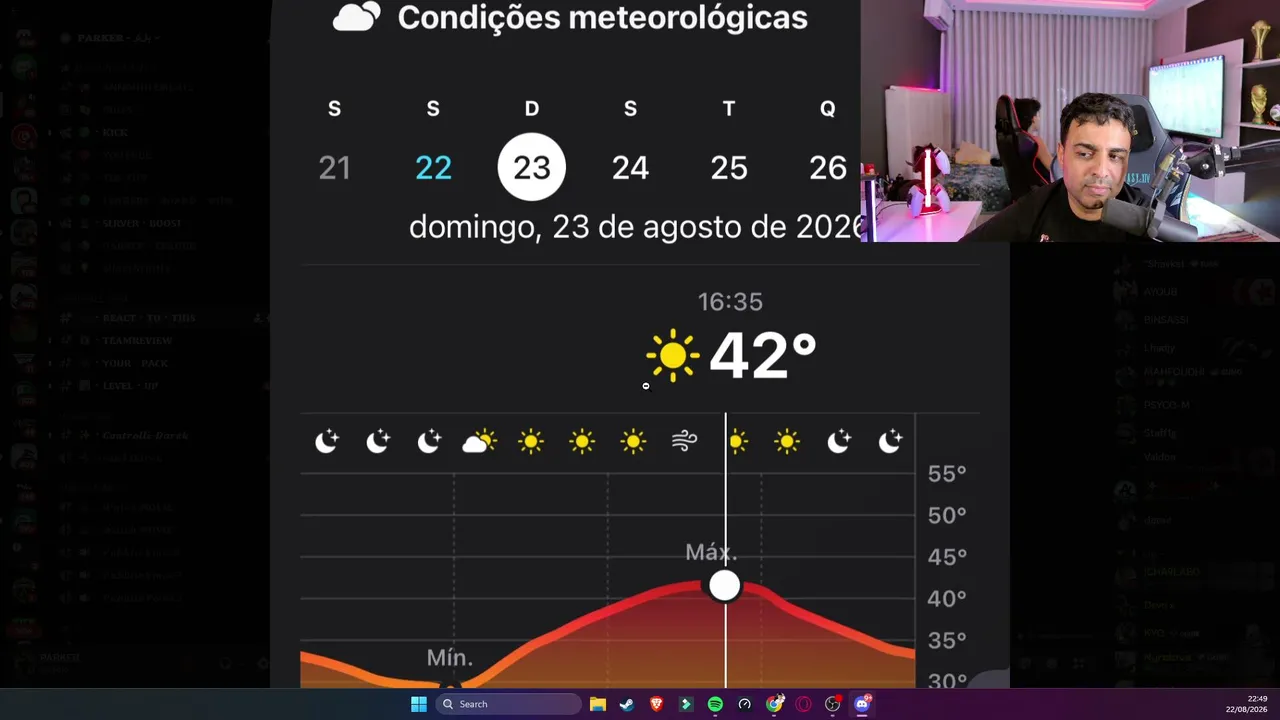
Task: Select day 24 in the weather calendar
Action: pyautogui.click(x=630, y=168)
